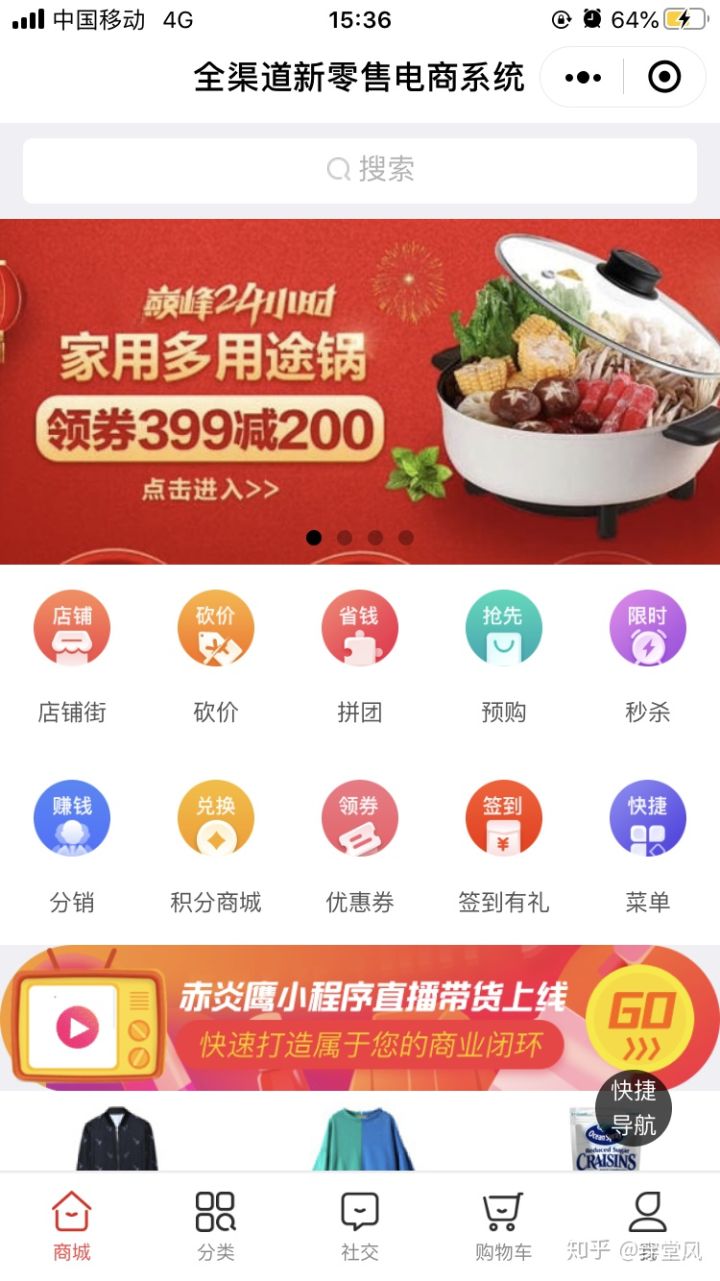
Task: Open 店铺街 store street
Action: [x=72, y=656]
